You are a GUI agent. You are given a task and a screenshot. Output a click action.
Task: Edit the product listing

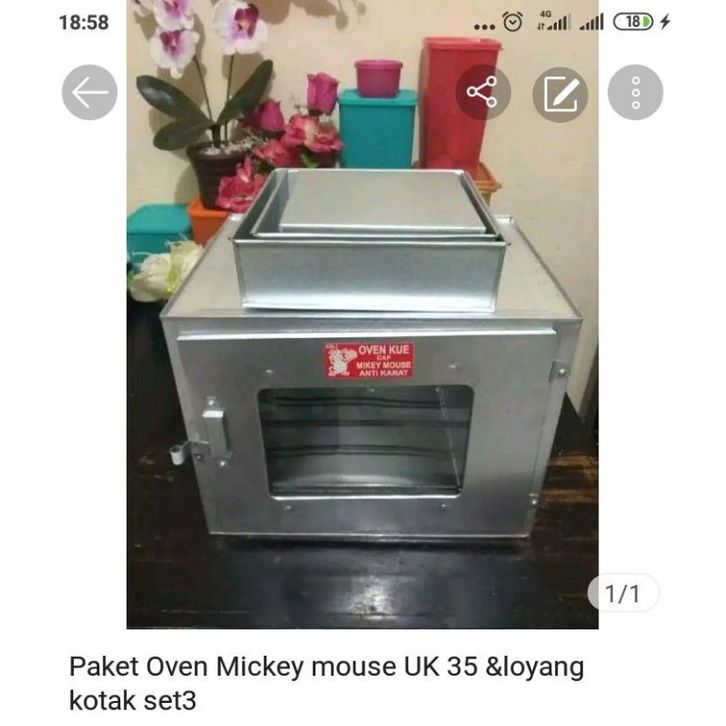[560, 94]
